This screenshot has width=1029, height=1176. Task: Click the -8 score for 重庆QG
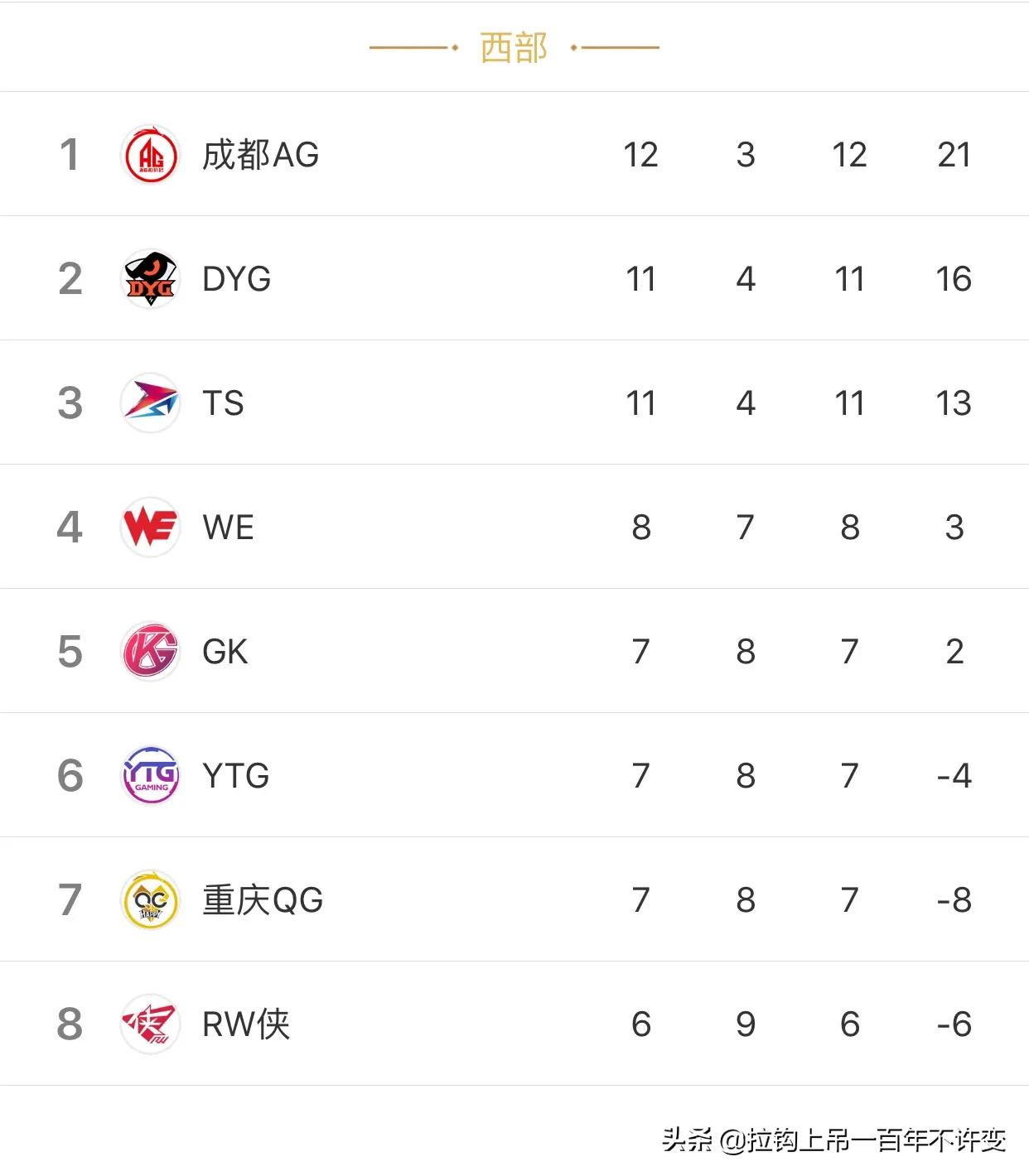[x=954, y=899]
